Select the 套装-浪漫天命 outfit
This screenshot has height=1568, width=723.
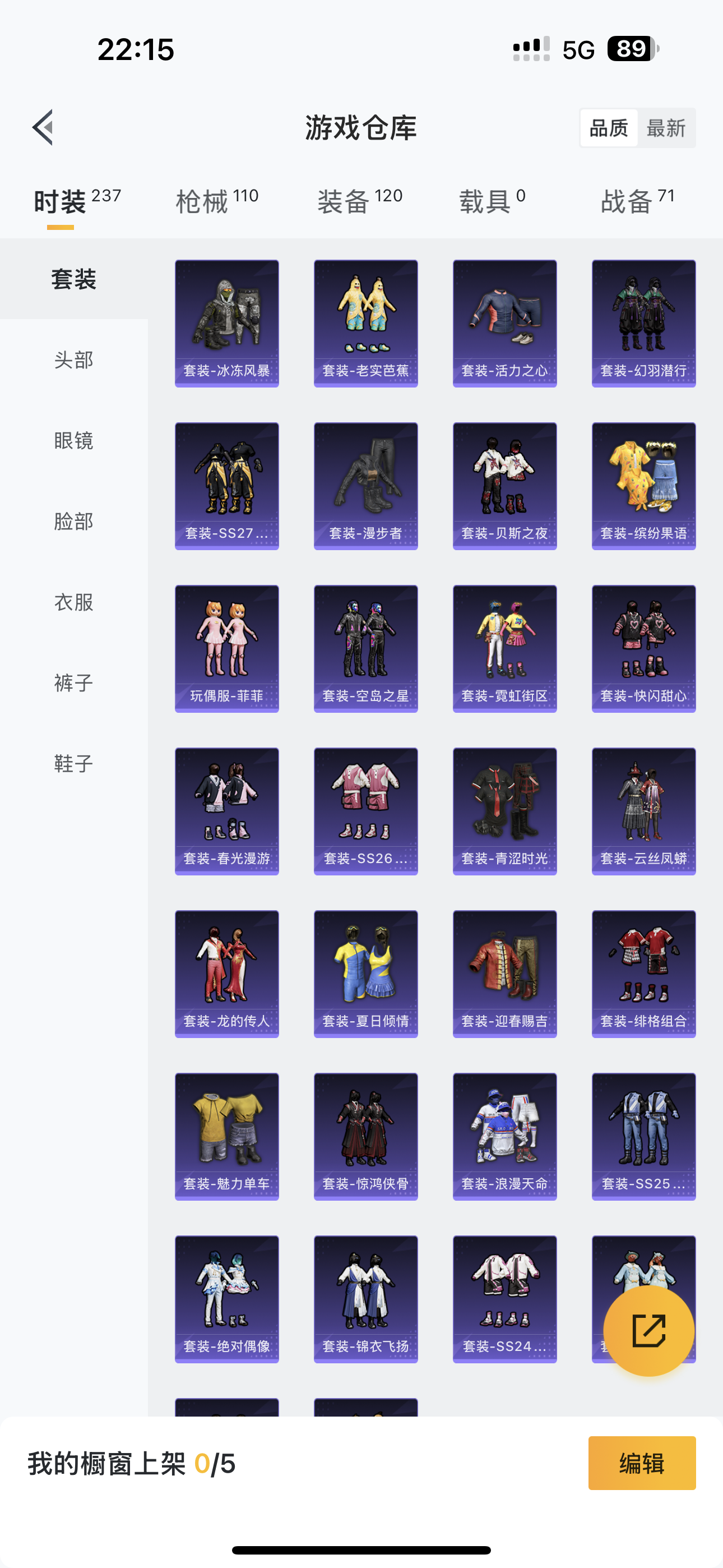click(x=504, y=1136)
